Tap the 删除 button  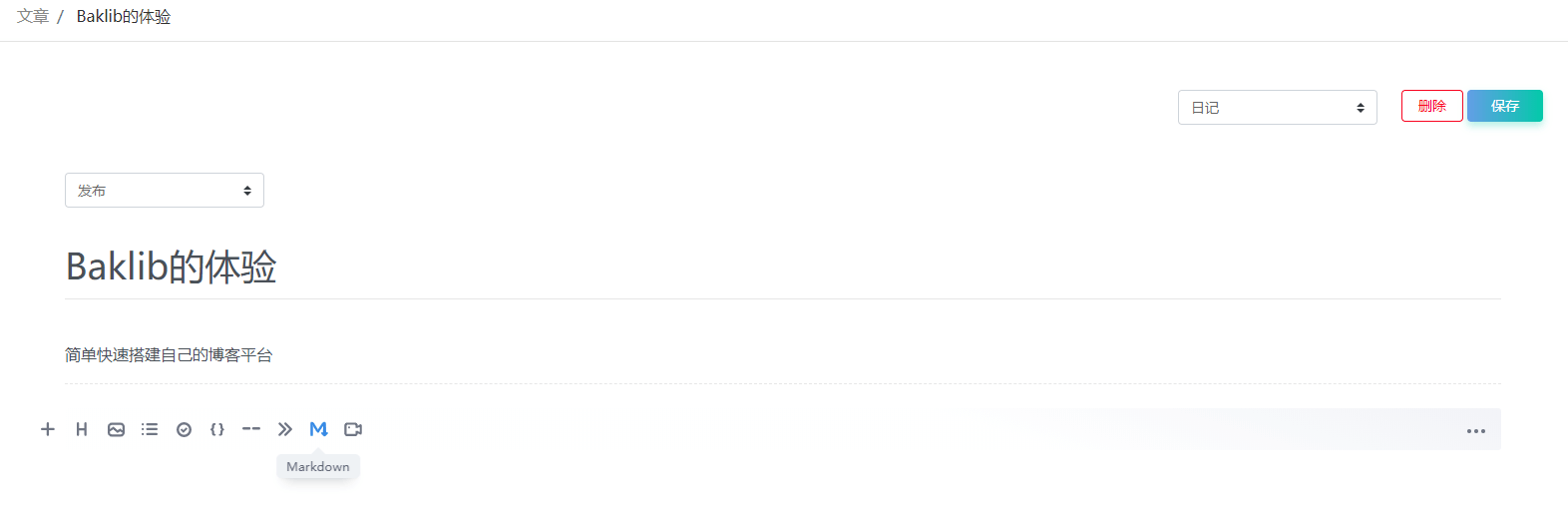tap(1431, 106)
